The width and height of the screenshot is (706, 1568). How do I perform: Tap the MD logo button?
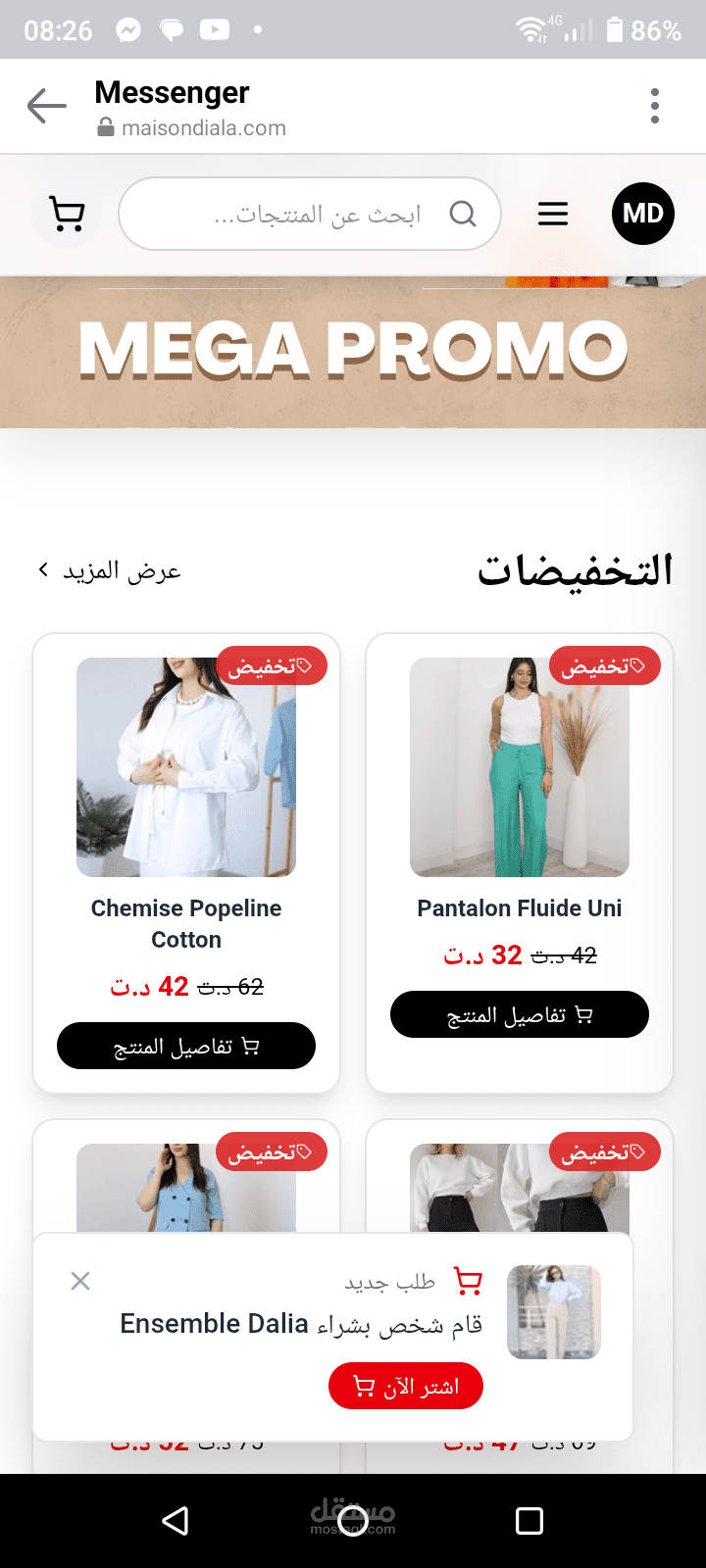(643, 214)
